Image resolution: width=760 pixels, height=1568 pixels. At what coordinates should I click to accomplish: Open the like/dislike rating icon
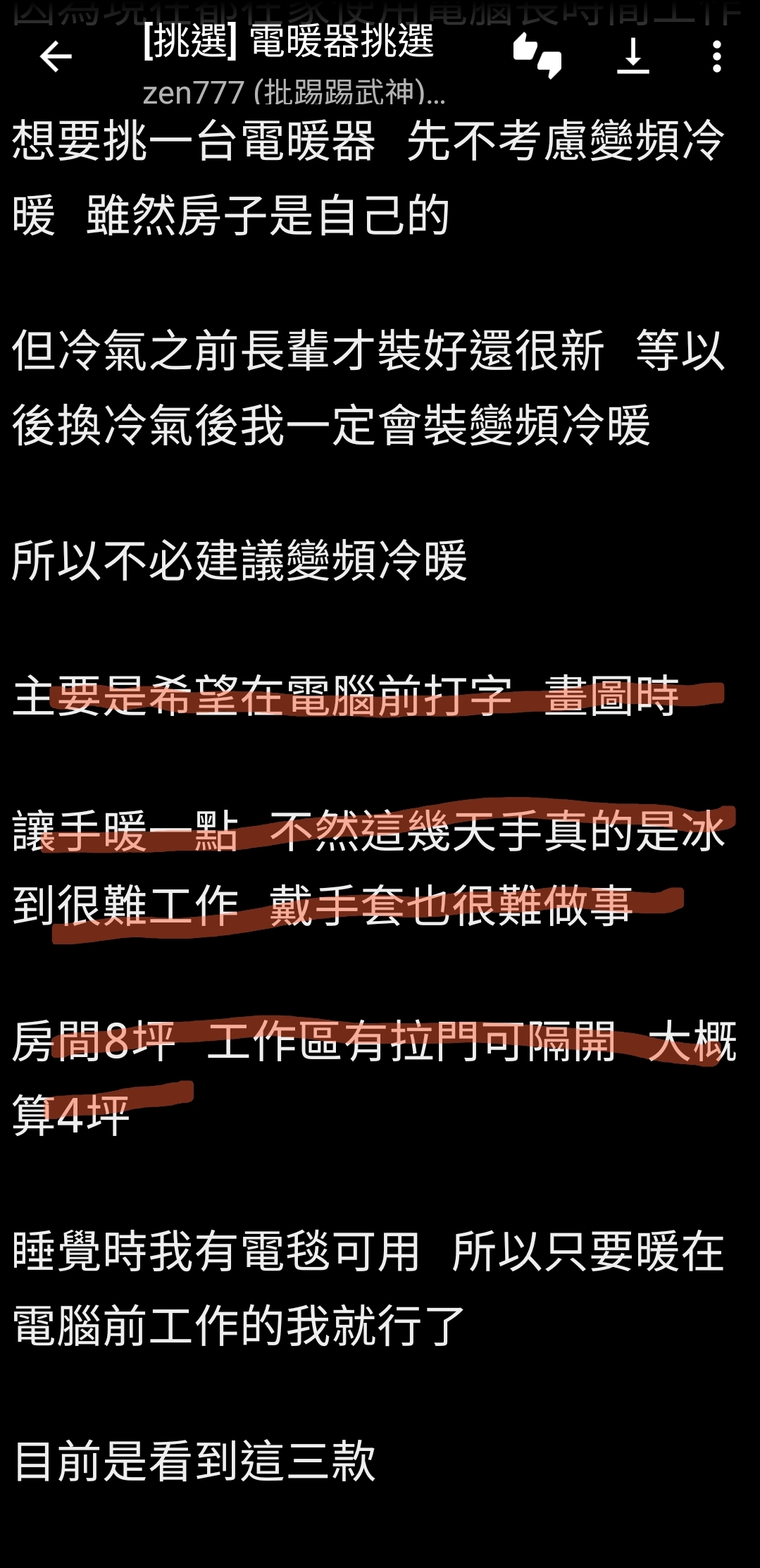coord(537,56)
